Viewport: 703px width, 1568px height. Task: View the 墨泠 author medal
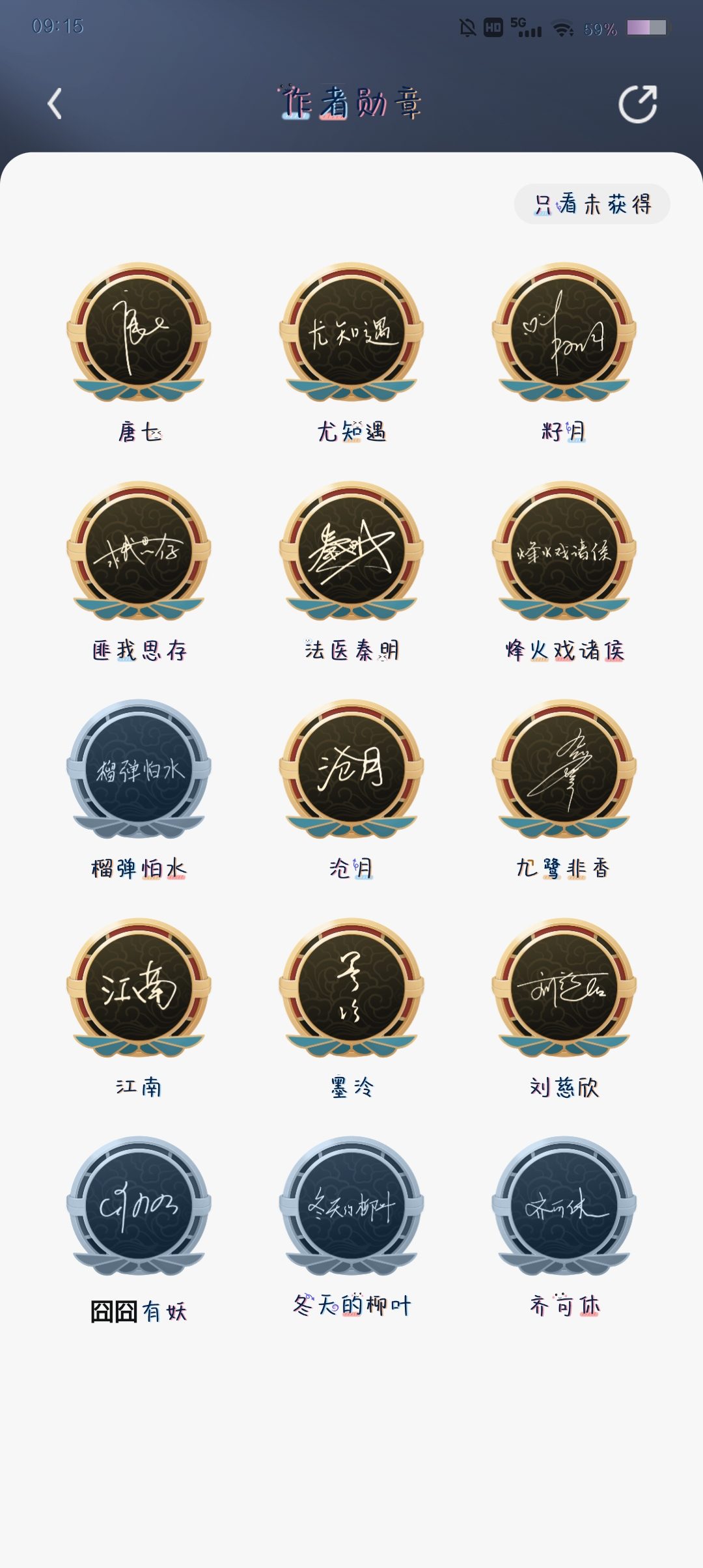351,988
